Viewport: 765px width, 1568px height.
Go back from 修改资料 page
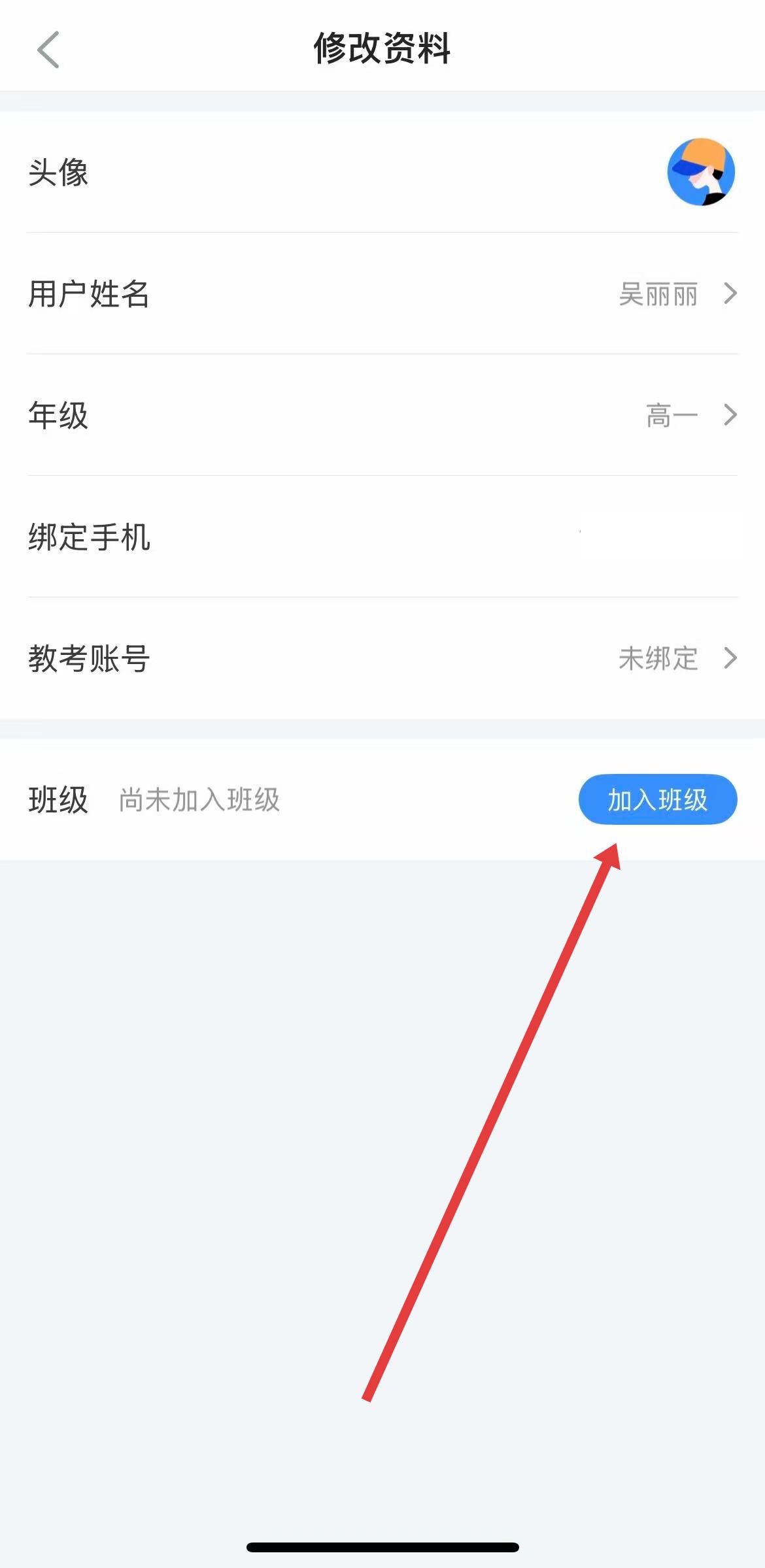(x=48, y=50)
